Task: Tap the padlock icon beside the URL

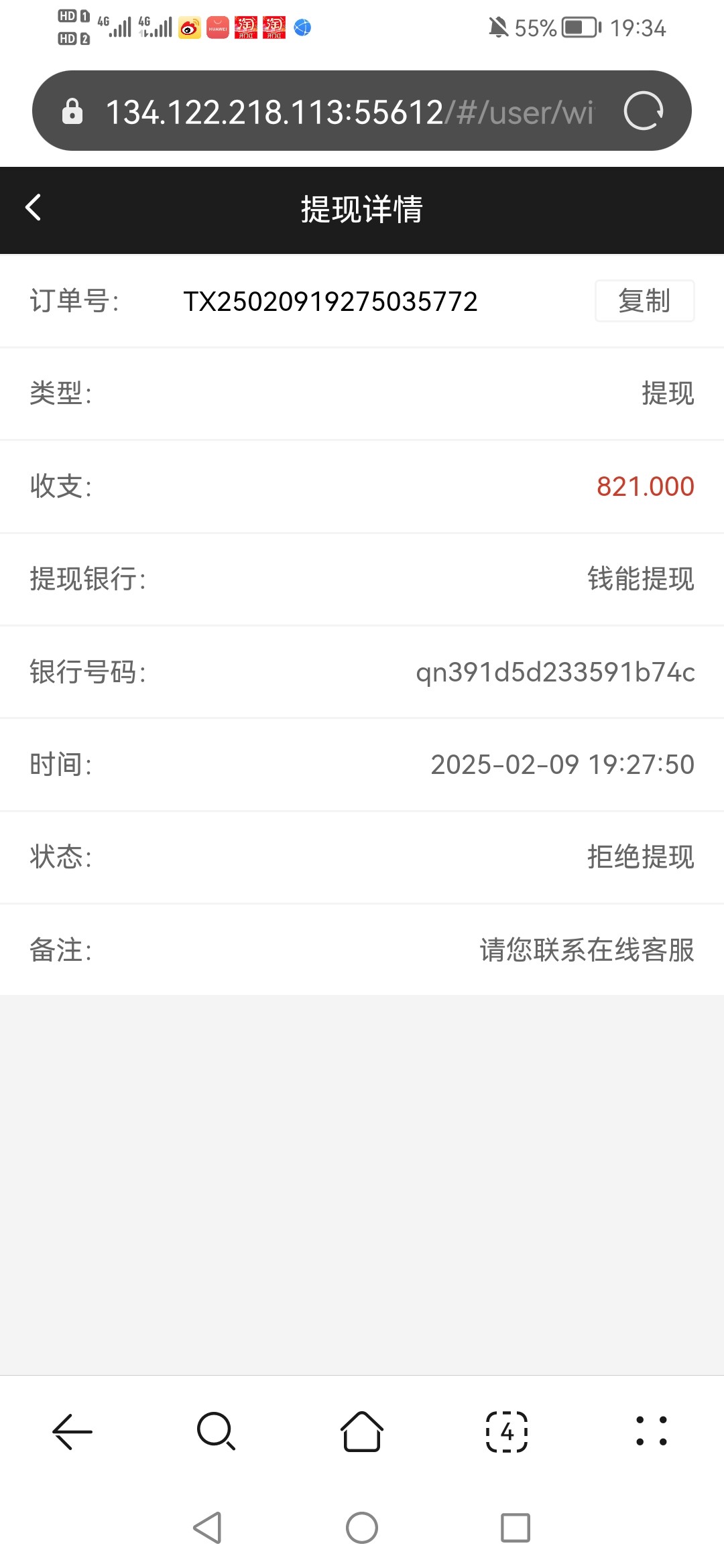Action: pyautogui.click(x=72, y=111)
